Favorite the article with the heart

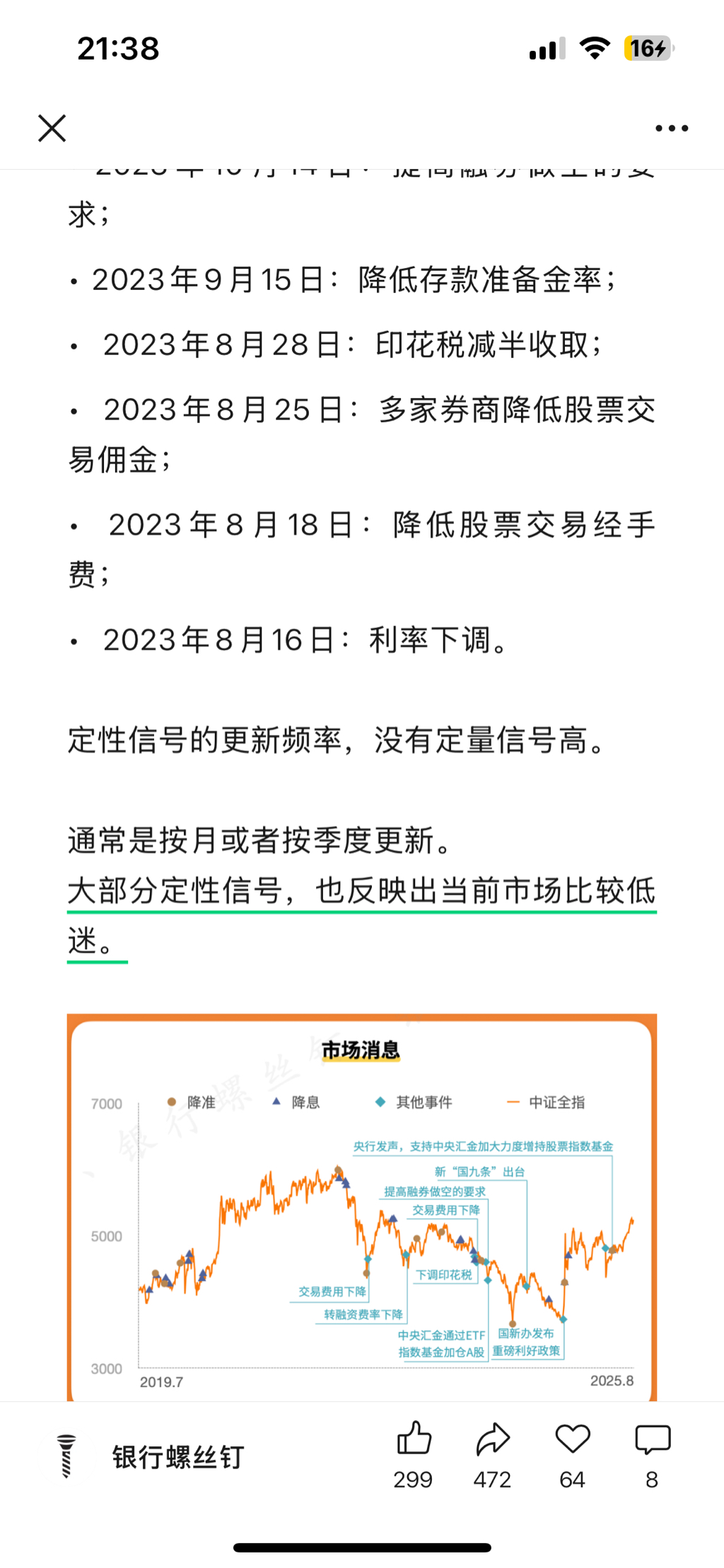572,1439
